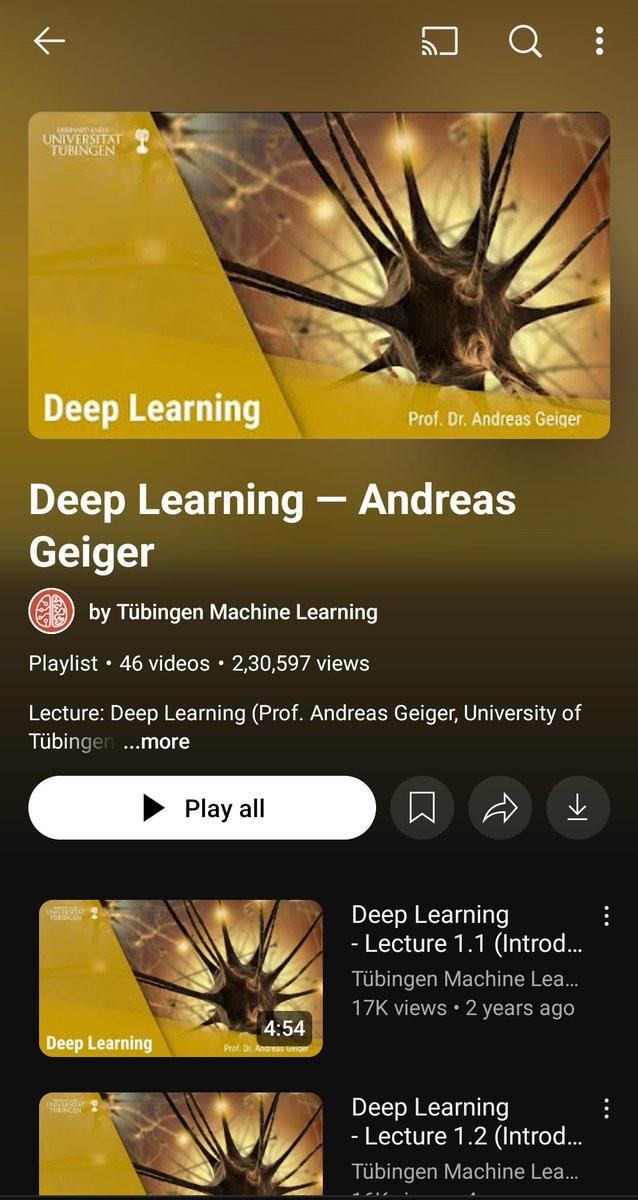The height and width of the screenshot is (1200, 638).
Task: Open the Deep Learning Lecture 1.2 video
Action: 181,1145
